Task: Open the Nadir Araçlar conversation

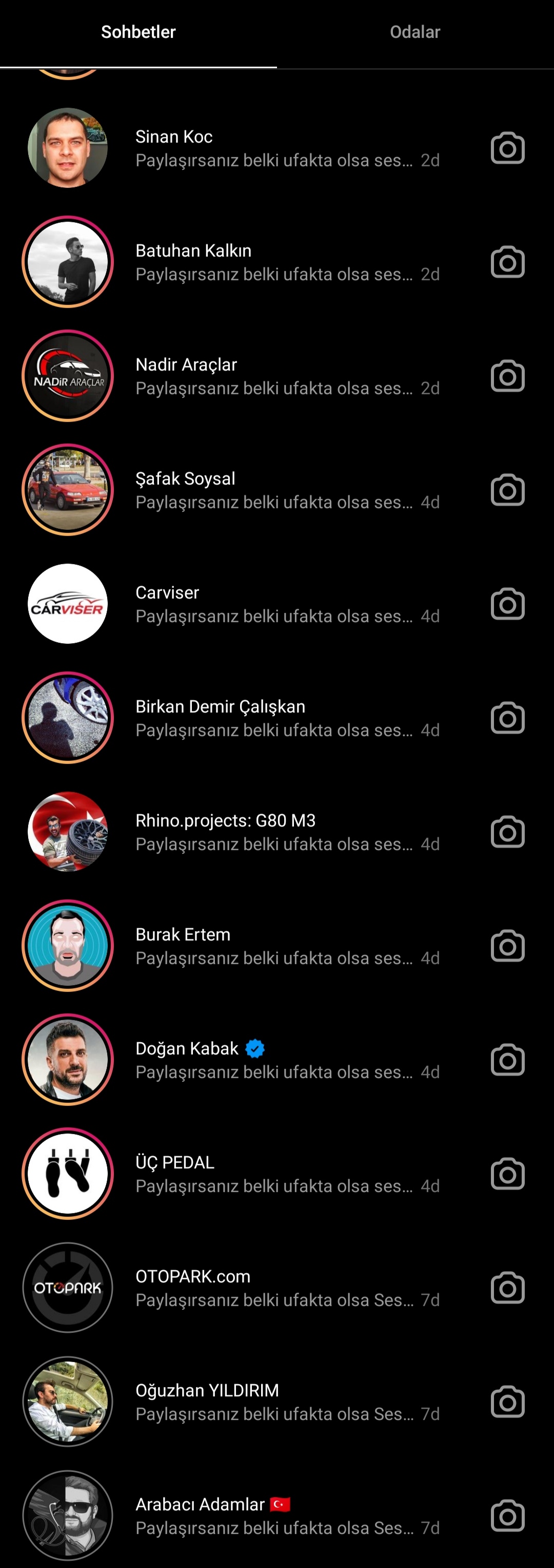Action: tap(273, 376)
